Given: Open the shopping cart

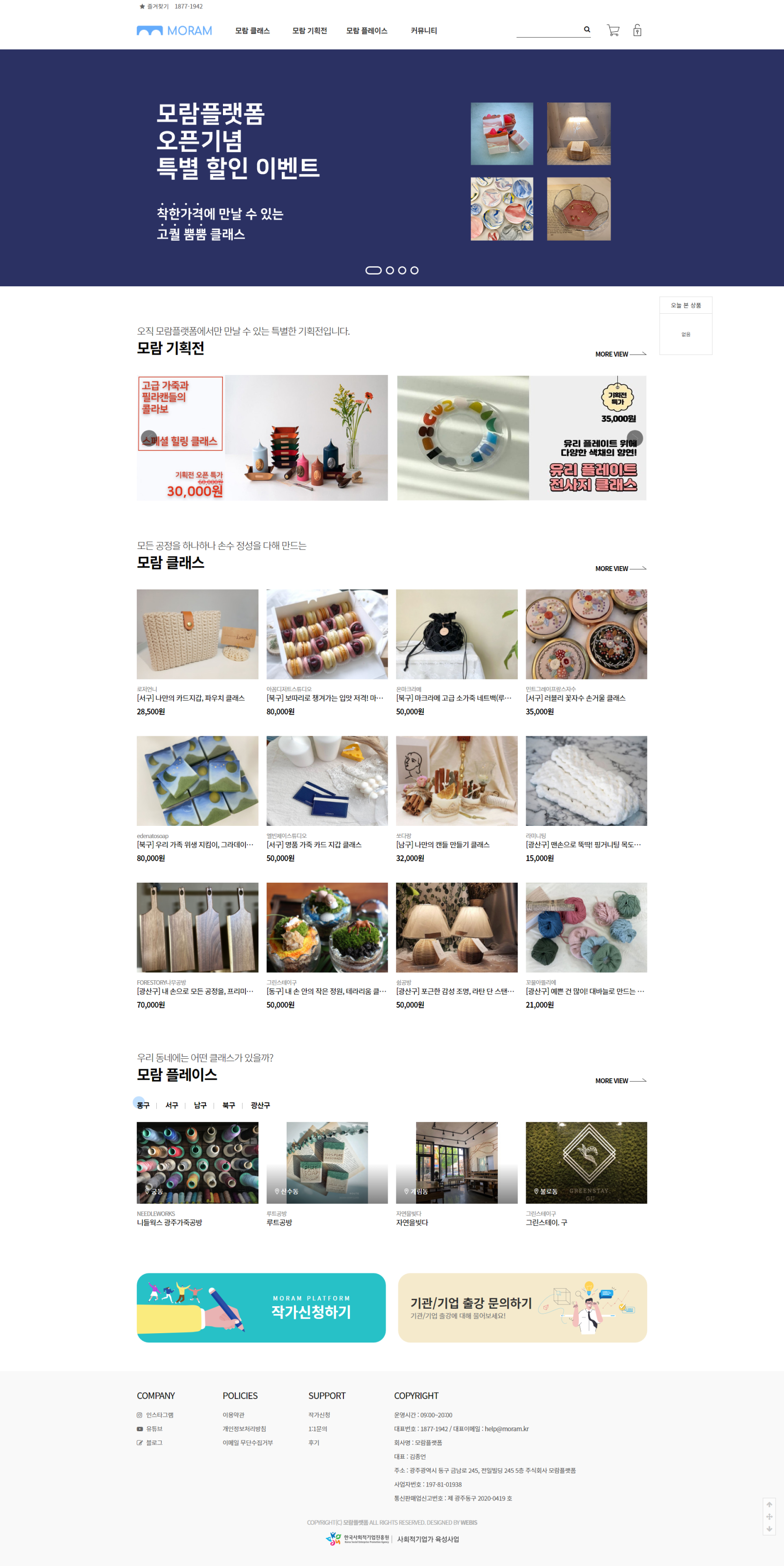Looking at the screenshot, I should tap(612, 30).
